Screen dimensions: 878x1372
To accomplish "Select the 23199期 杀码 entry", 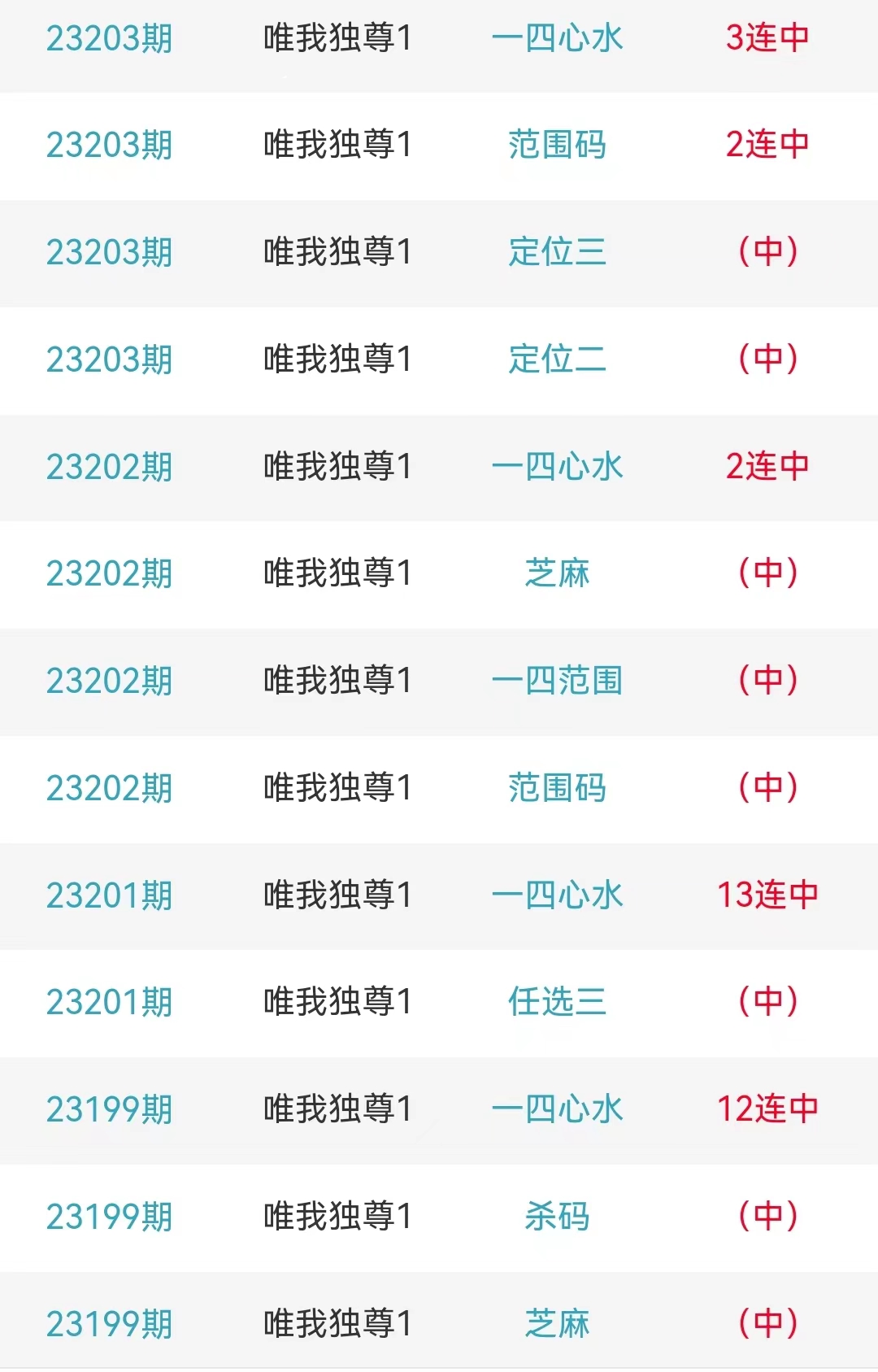I will point(557,1217).
